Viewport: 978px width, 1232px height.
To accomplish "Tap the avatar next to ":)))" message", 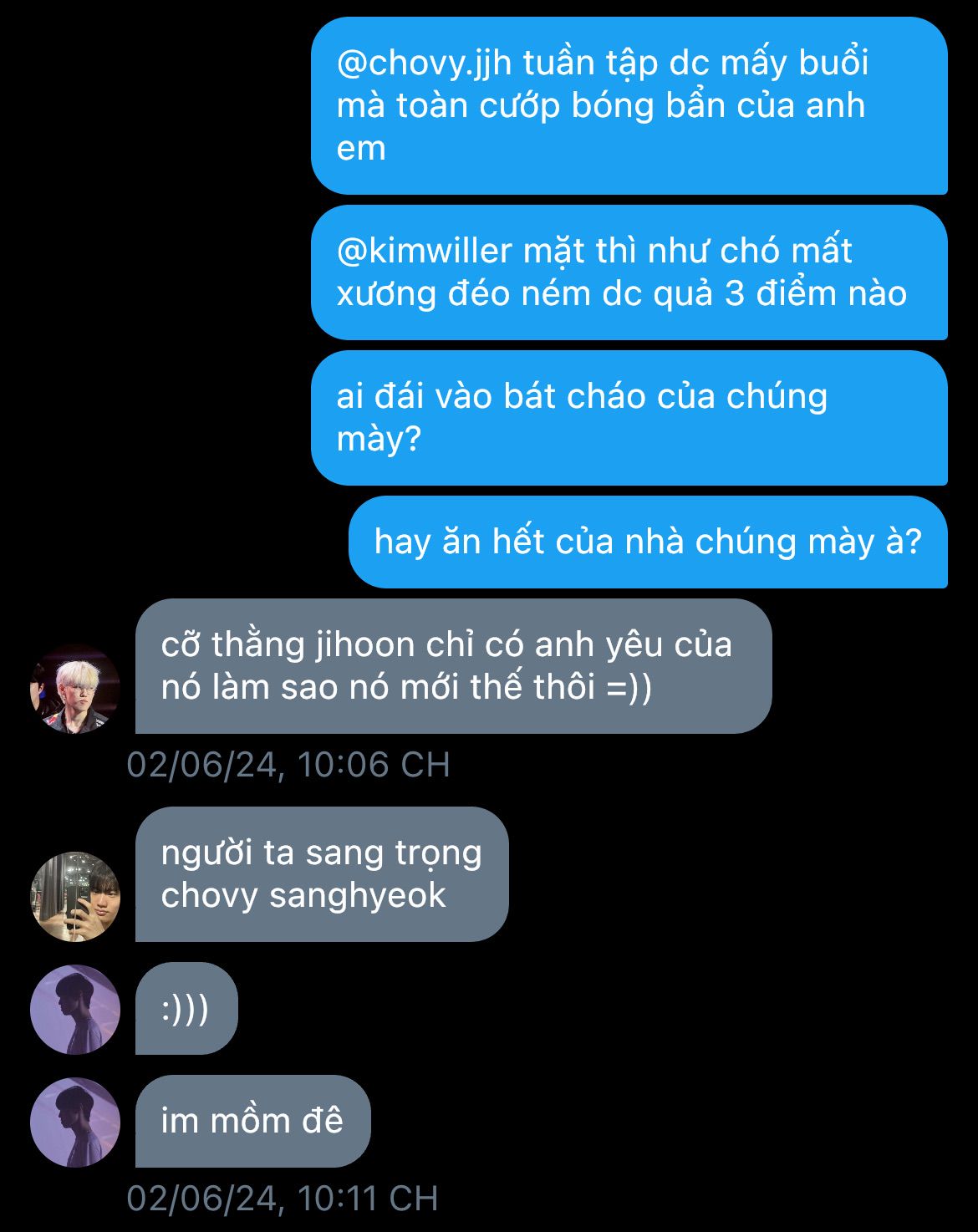I will pos(75,1009).
